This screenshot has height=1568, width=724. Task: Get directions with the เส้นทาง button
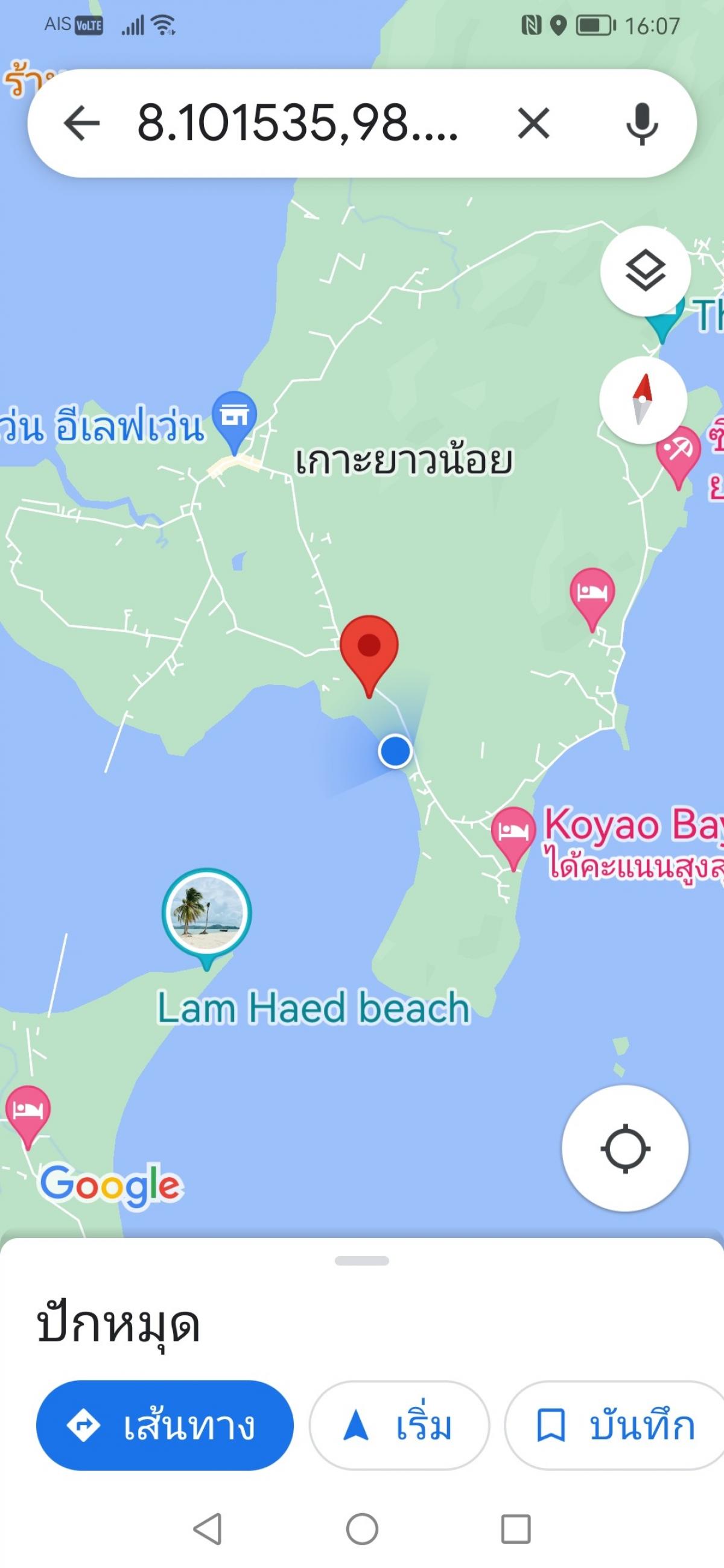coord(165,1426)
